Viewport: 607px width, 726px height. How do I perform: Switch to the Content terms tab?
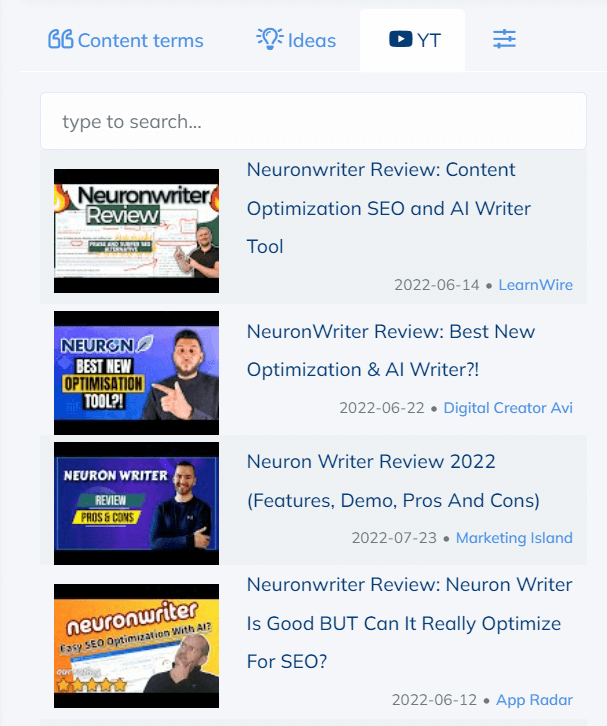tap(126, 41)
